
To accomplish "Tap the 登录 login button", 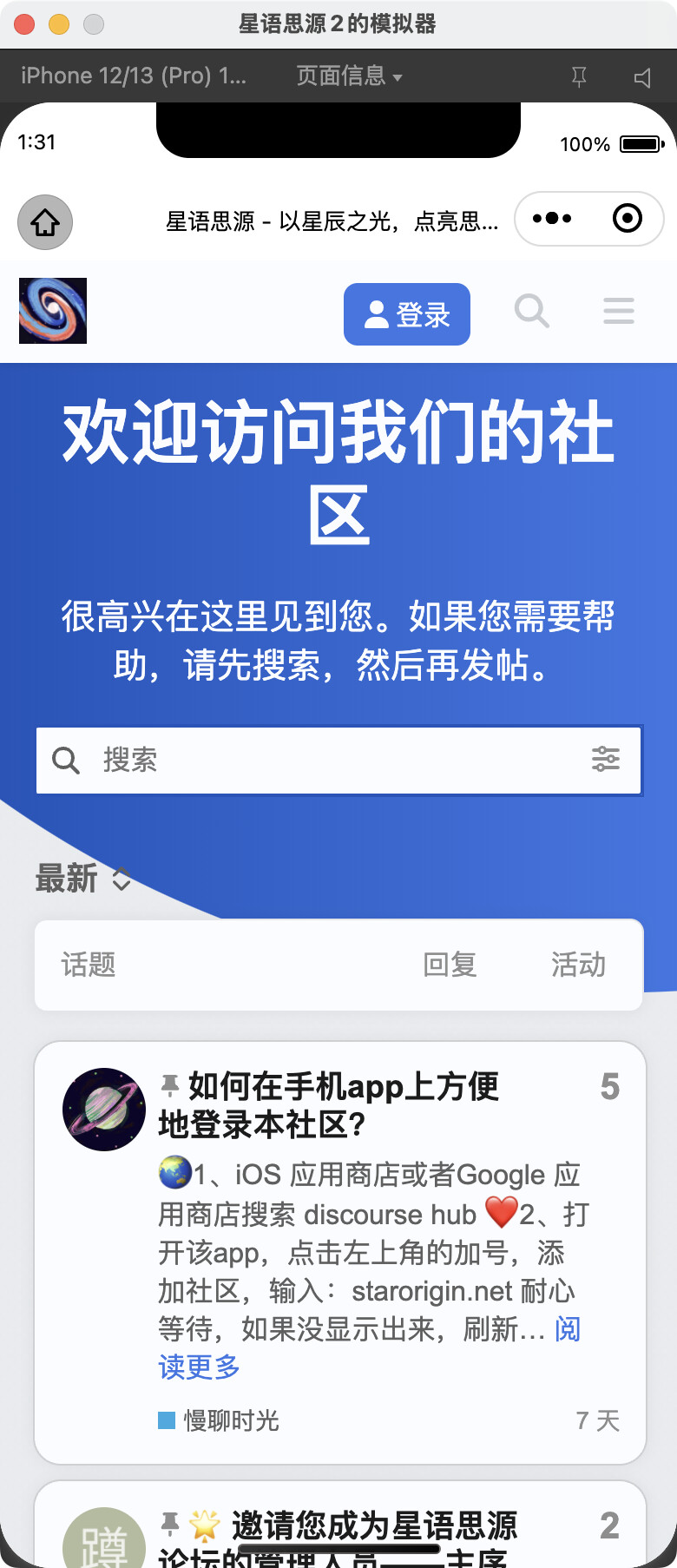I will point(407,314).
